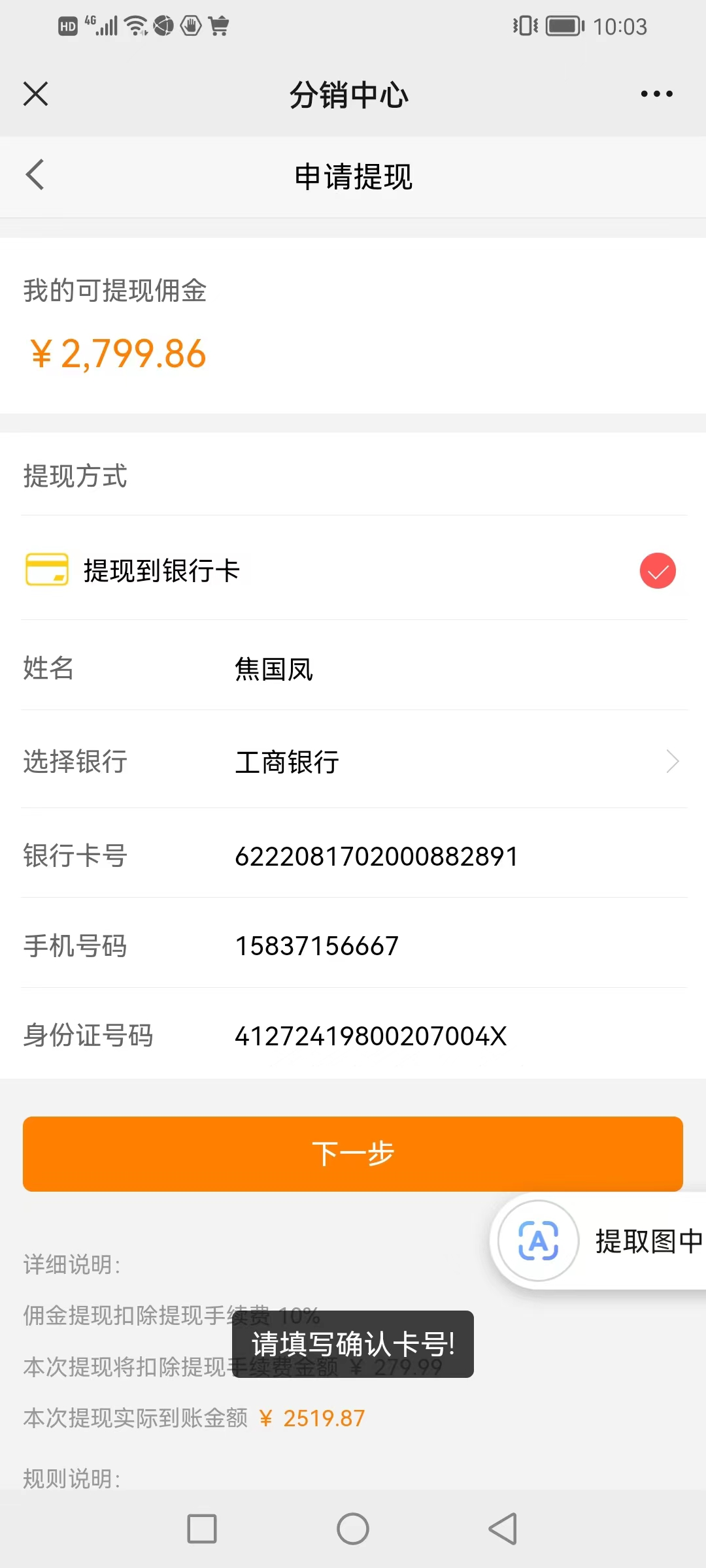The width and height of the screenshot is (706, 1568).
Task: Open recent apps from navigation bar
Action: (202, 1529)
